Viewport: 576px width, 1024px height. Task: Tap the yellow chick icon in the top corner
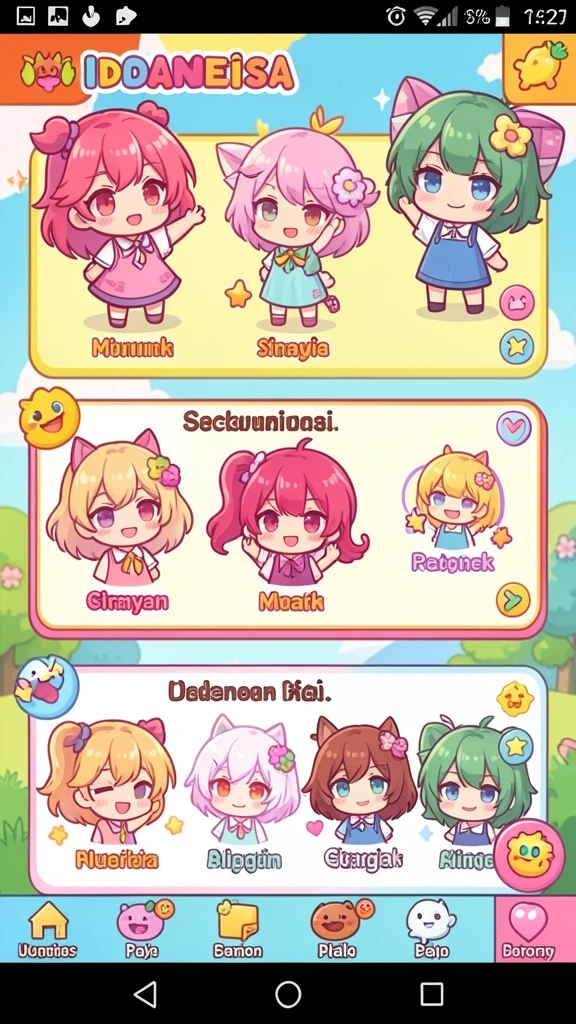[539, 67]
